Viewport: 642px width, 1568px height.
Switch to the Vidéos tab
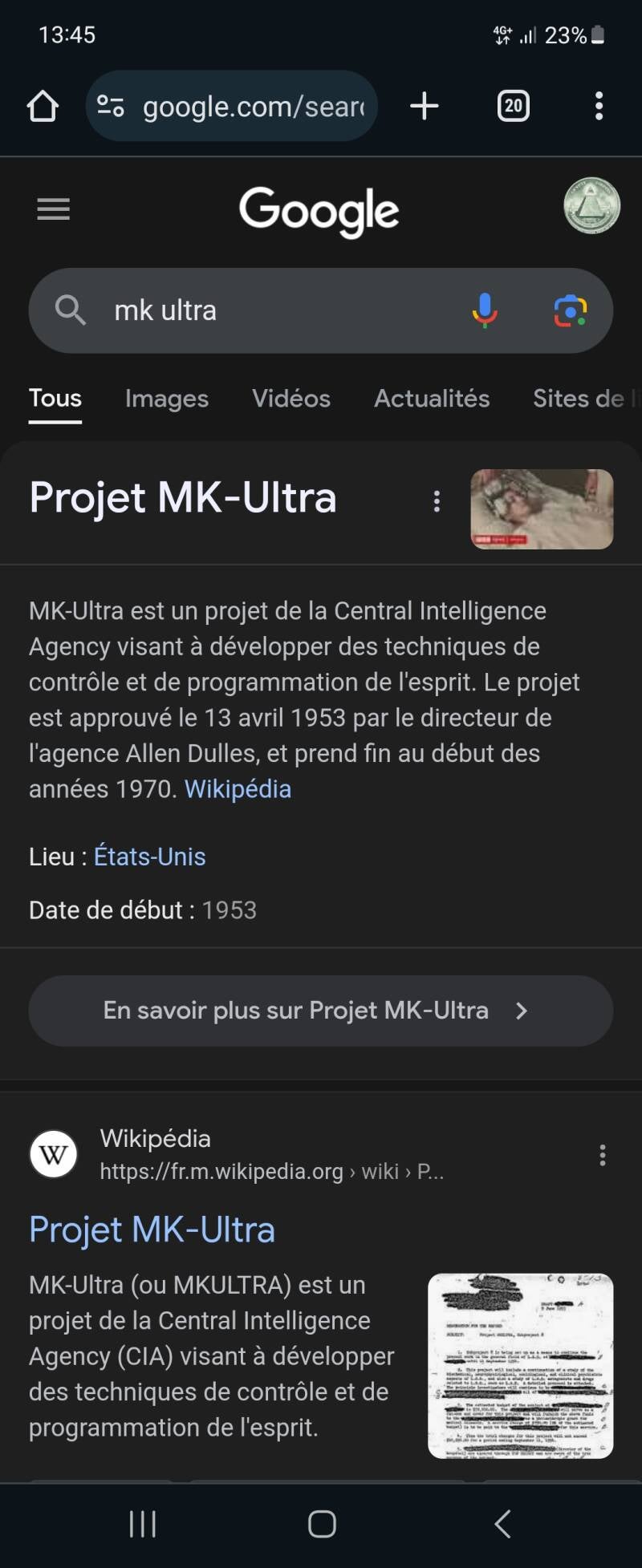point(291,399)
